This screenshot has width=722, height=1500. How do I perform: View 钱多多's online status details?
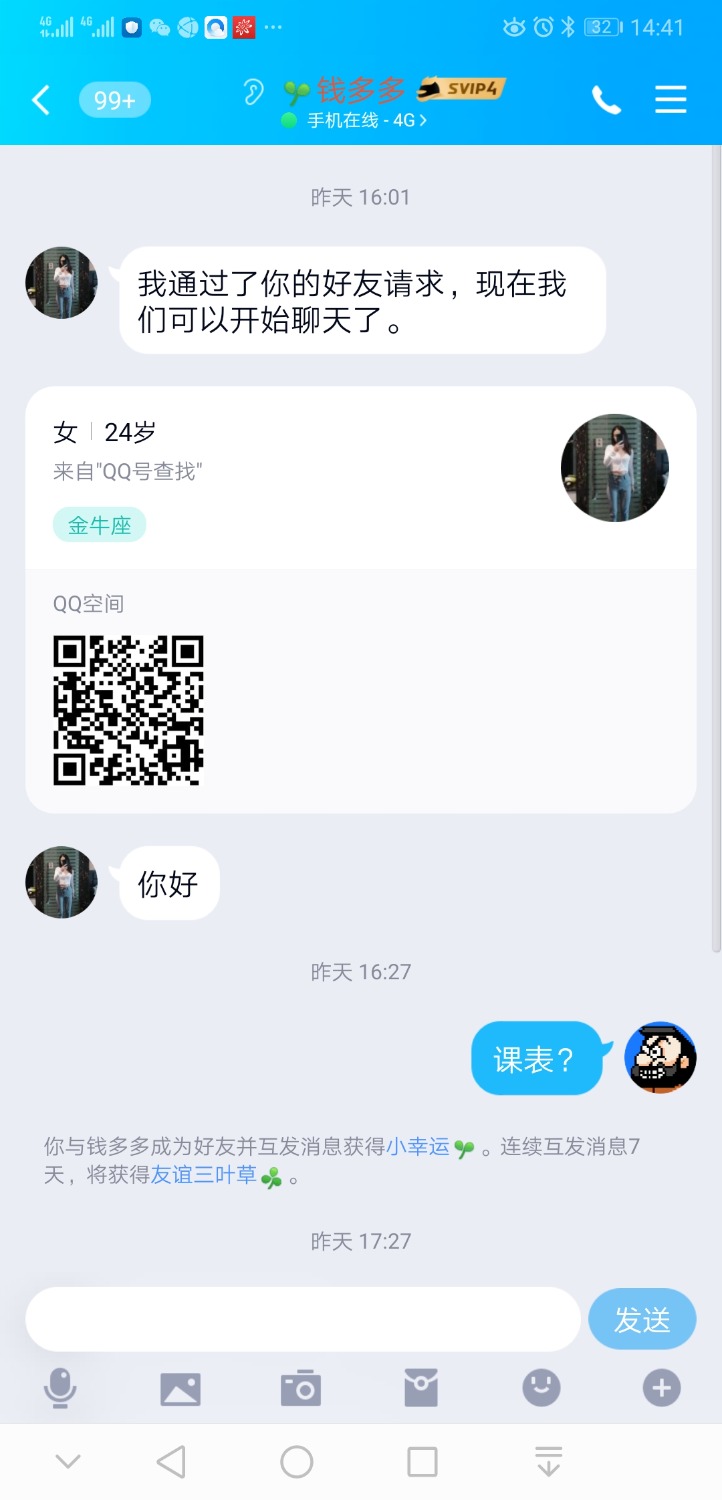(x=361, y=121)
